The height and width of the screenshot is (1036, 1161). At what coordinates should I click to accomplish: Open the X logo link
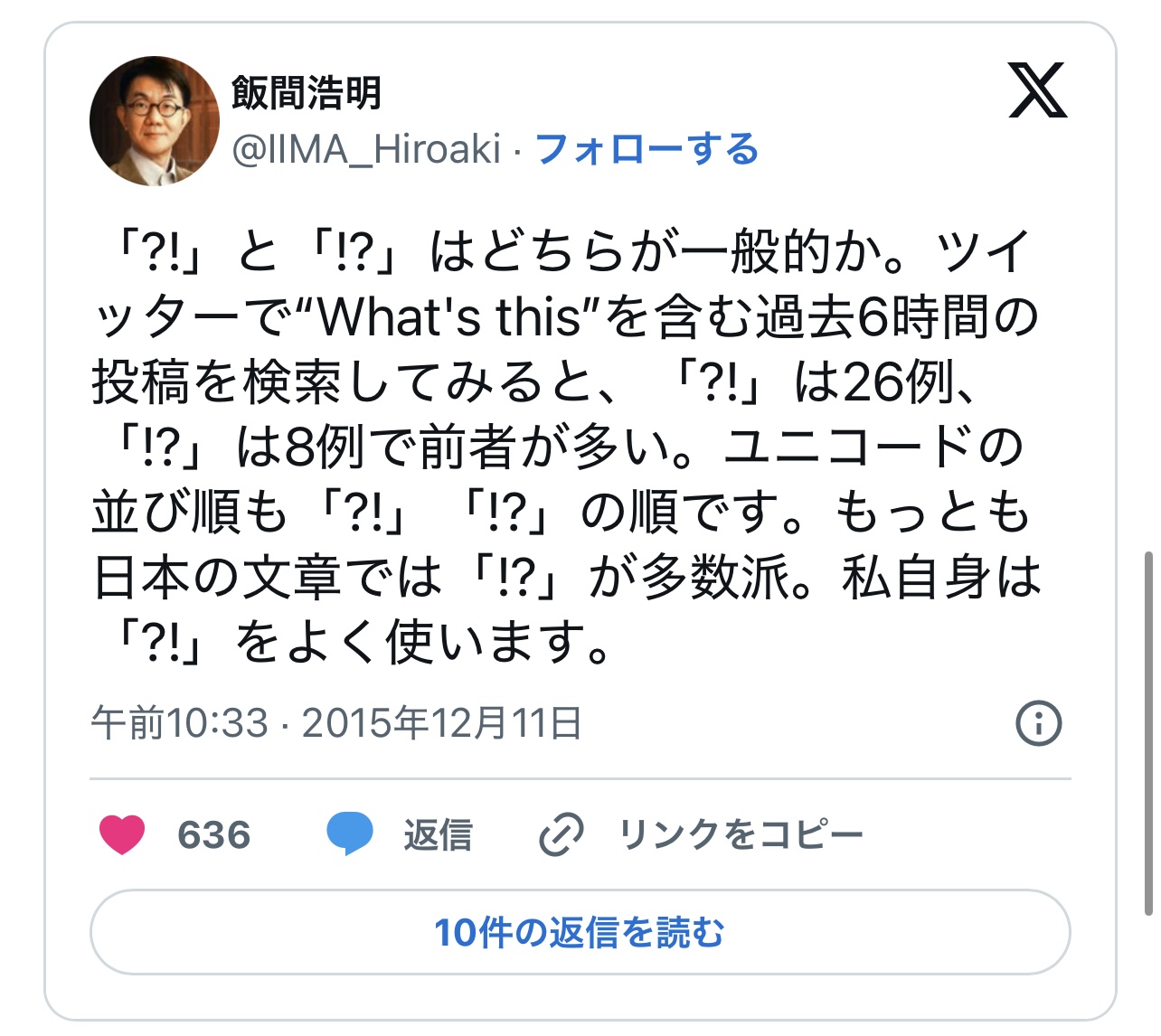pos(1037,90)
